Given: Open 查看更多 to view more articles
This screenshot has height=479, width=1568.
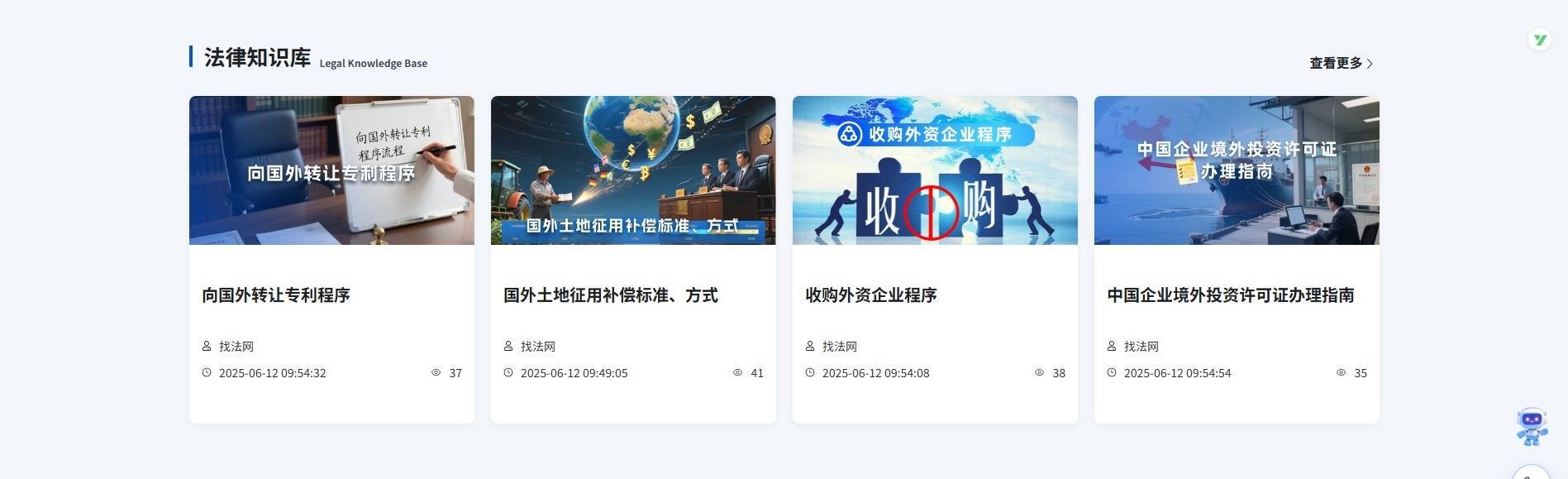Looking at the screenshot, I should (1341, 63).
